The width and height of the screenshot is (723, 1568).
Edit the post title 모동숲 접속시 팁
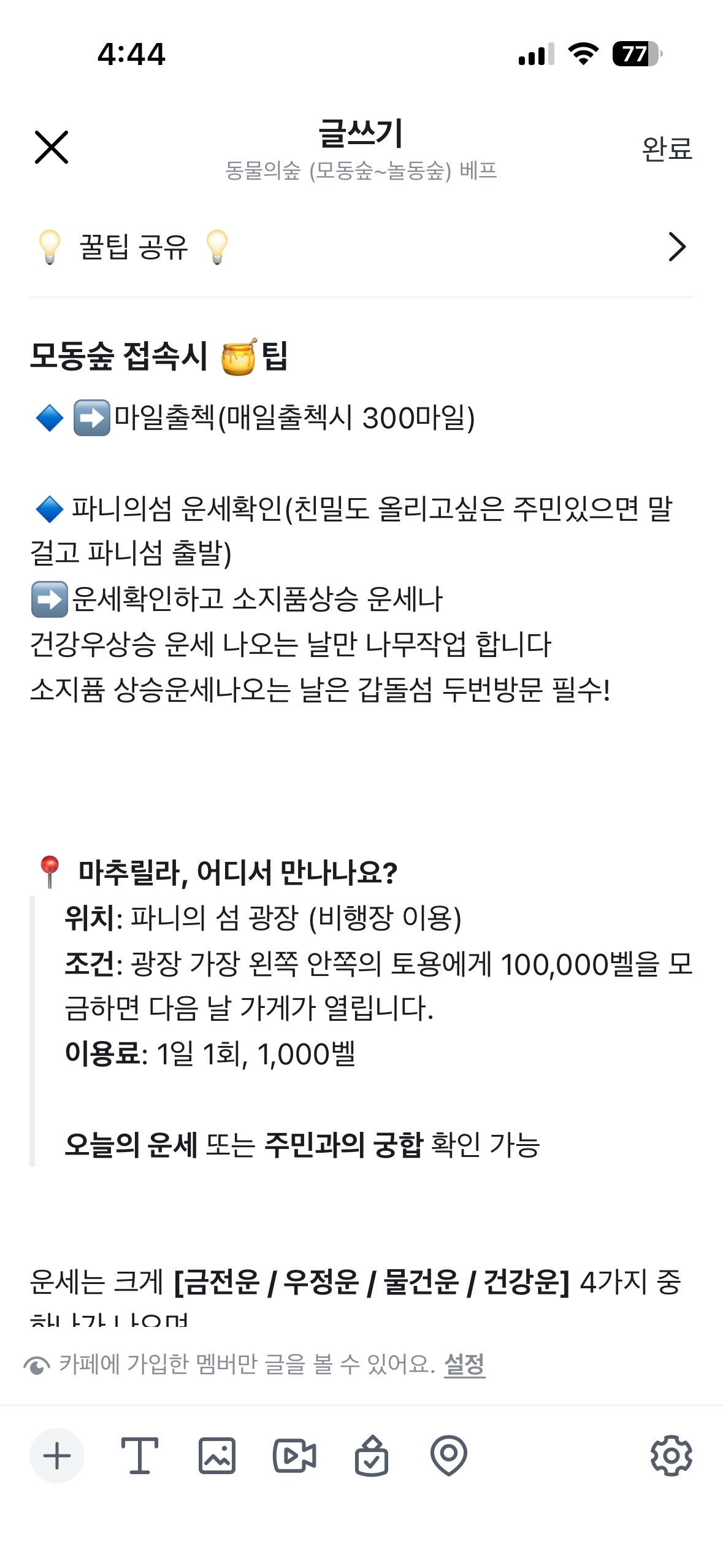[x=159, y=356]
